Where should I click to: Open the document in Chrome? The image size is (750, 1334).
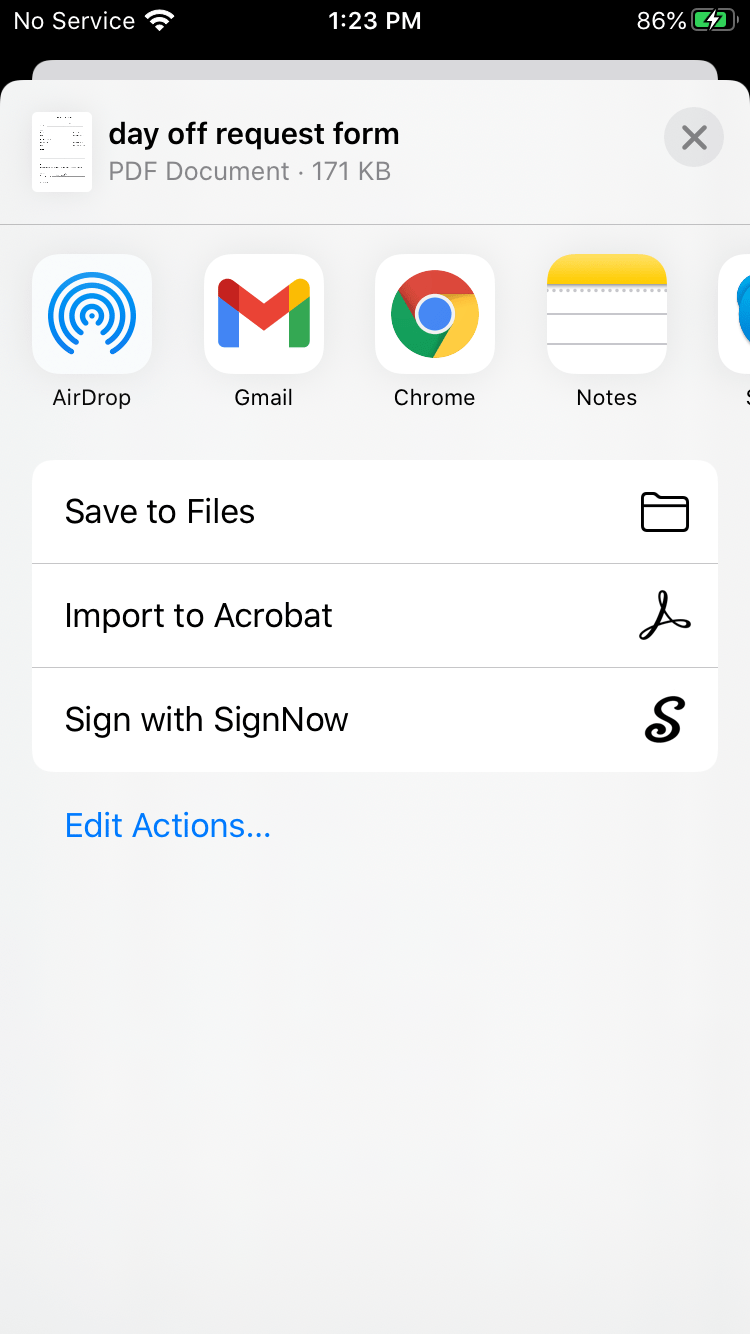coord(435,314)
